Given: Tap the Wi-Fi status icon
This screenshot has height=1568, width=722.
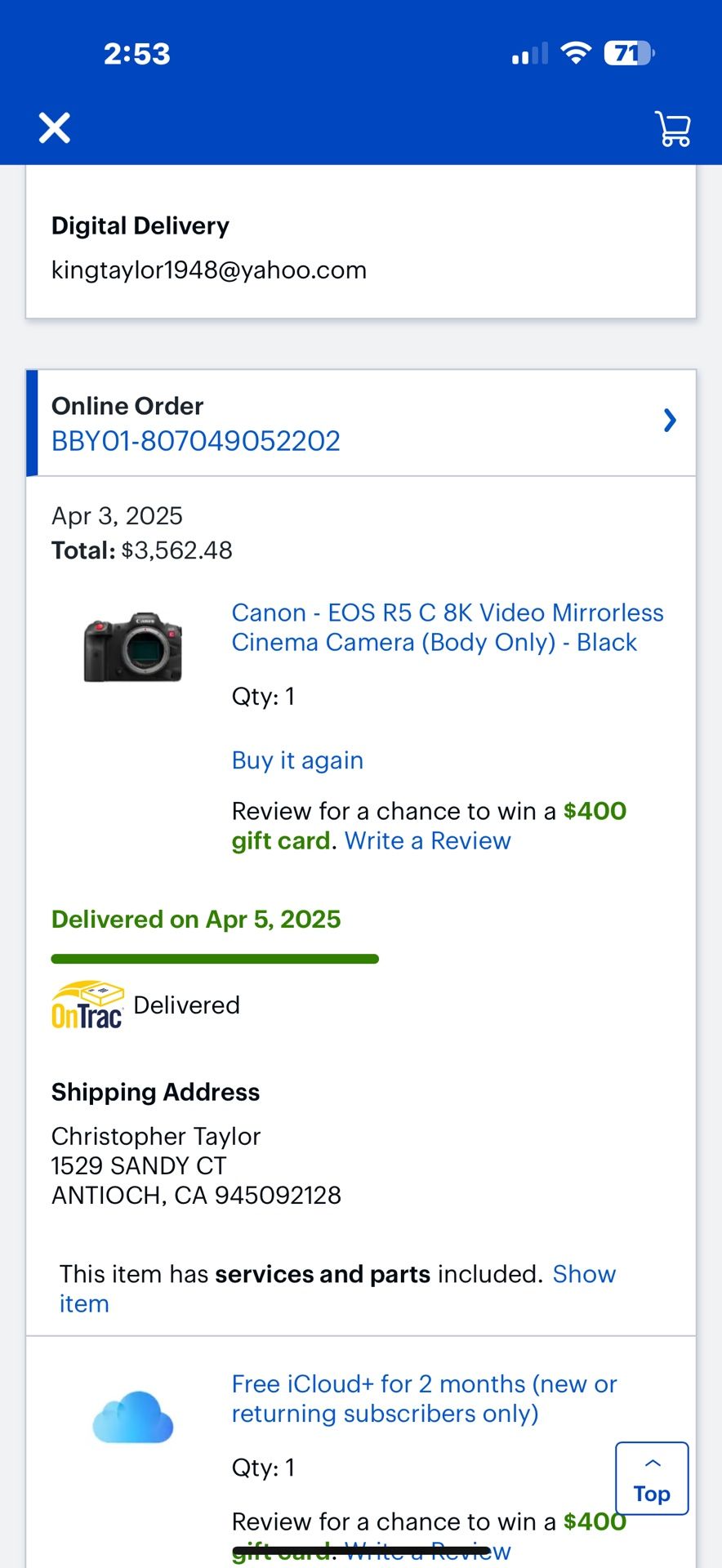Looking at the screenshot, I should click(576, 52).
